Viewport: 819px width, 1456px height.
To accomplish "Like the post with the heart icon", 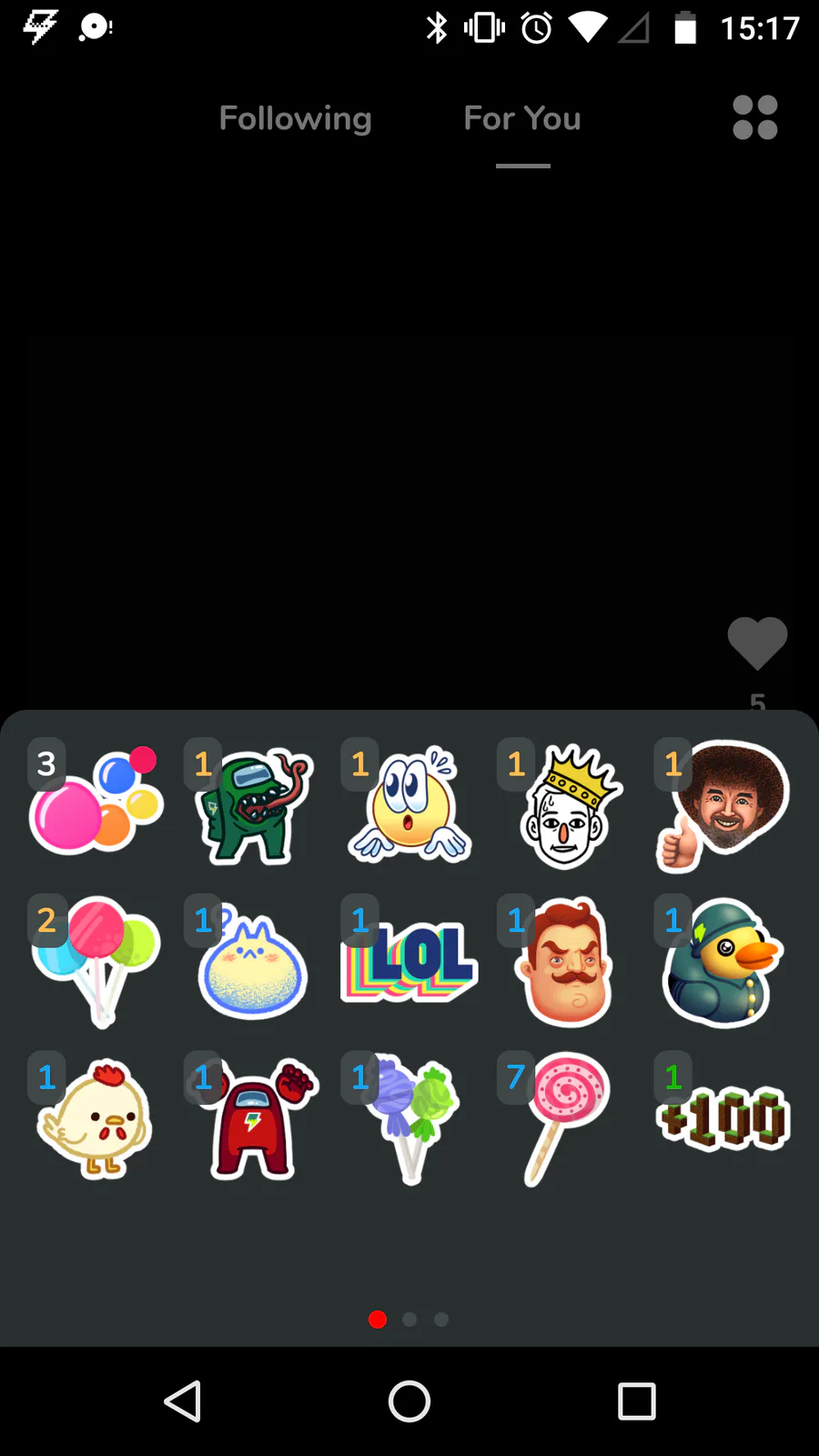I will 757,642.
